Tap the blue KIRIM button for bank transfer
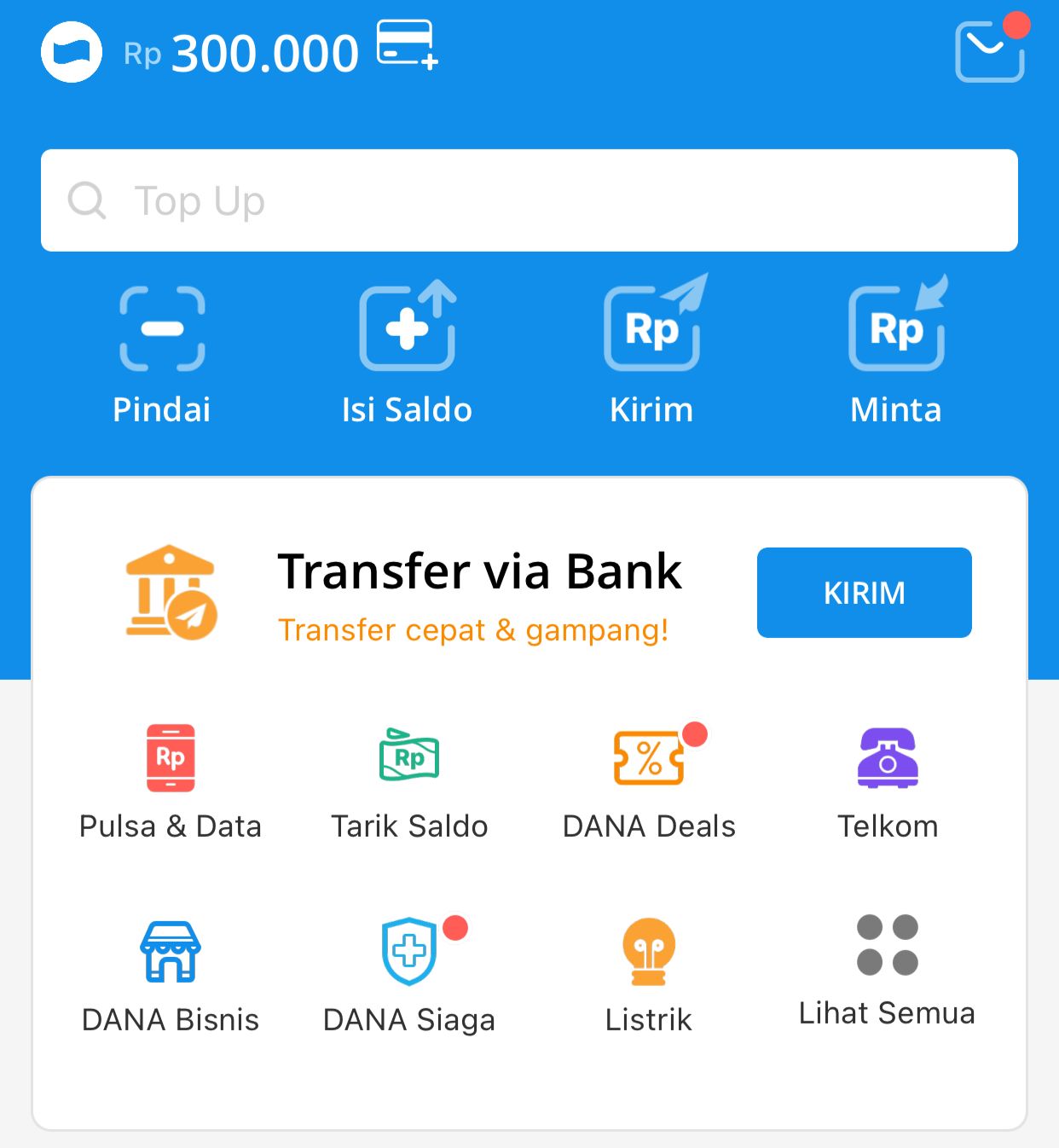Viewport: 1059px width, 1148px height. tap(864, 592)
